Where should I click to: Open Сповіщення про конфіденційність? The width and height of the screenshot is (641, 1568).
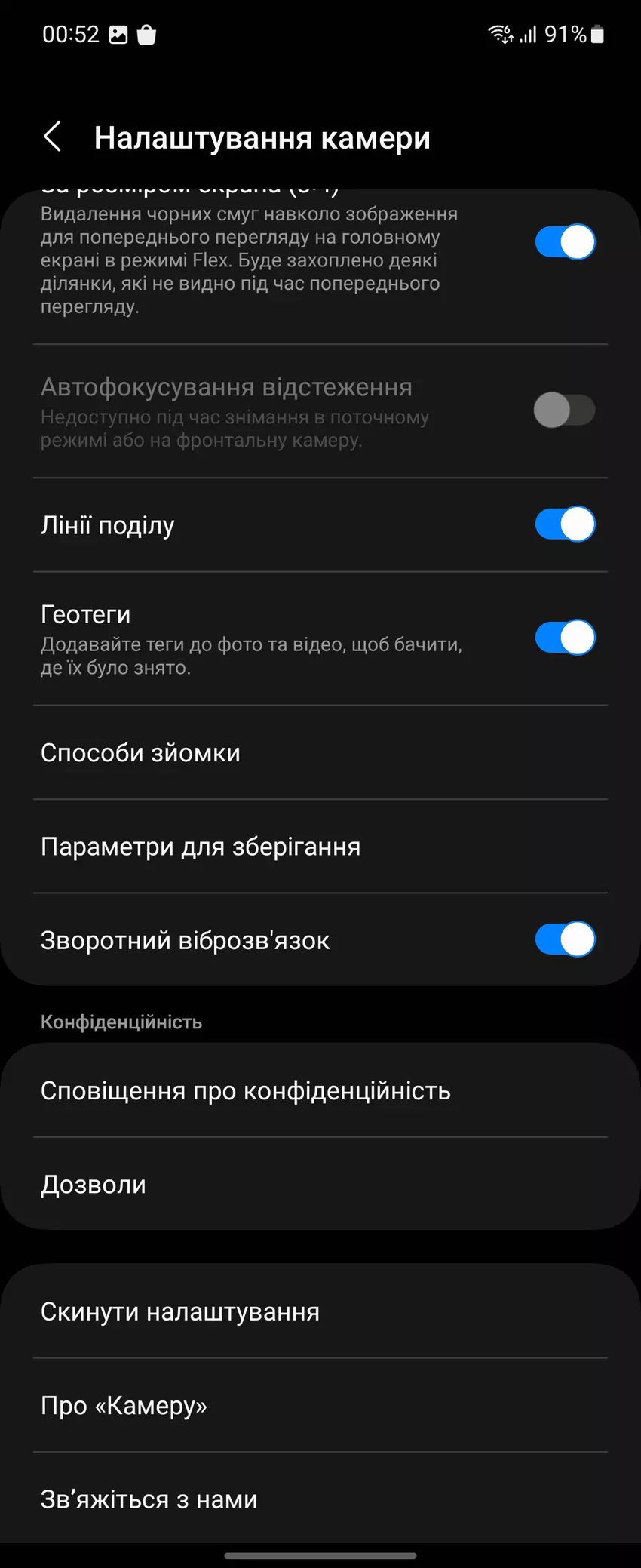(x=245, y=1090)
